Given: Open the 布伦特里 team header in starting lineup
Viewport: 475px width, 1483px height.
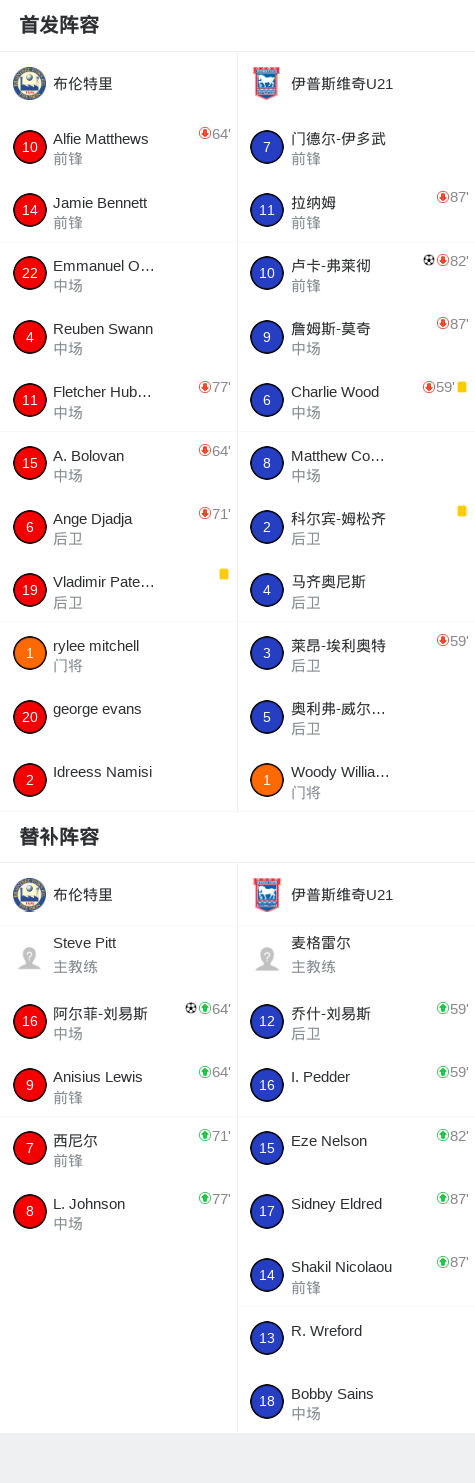Looking at the screenshot, I should click(118, 84).
